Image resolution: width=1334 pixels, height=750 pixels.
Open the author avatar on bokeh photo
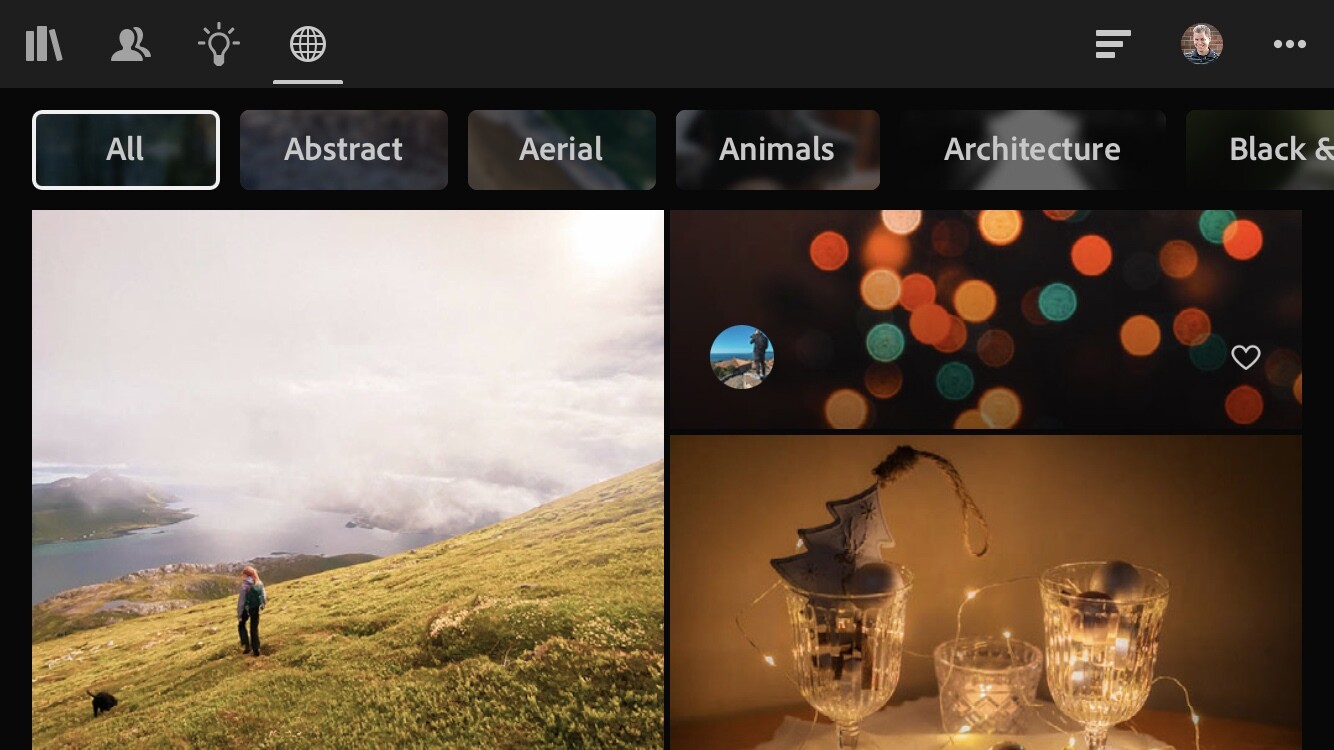[x=742, y=357]
